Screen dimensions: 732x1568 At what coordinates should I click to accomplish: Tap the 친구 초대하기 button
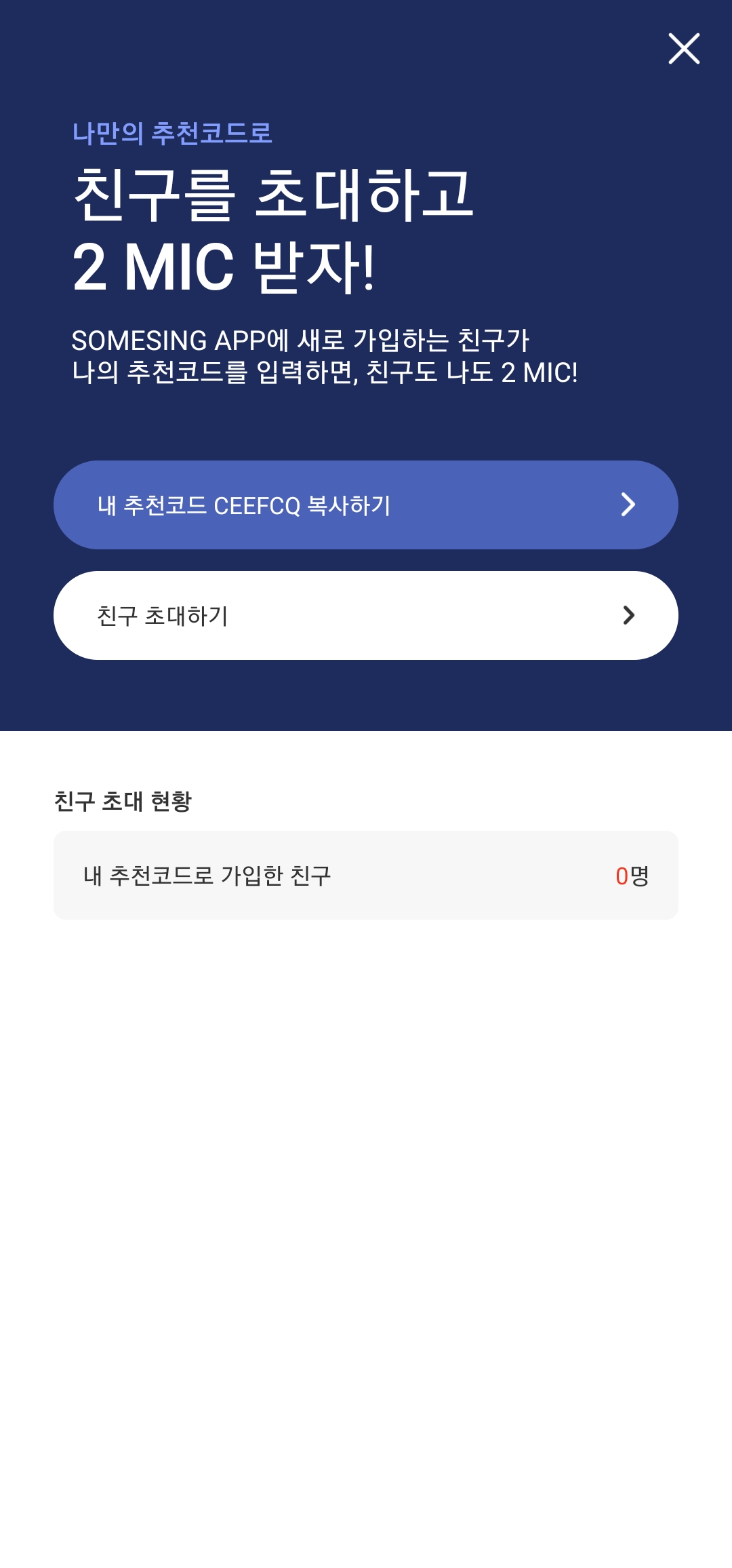(366, 616)
